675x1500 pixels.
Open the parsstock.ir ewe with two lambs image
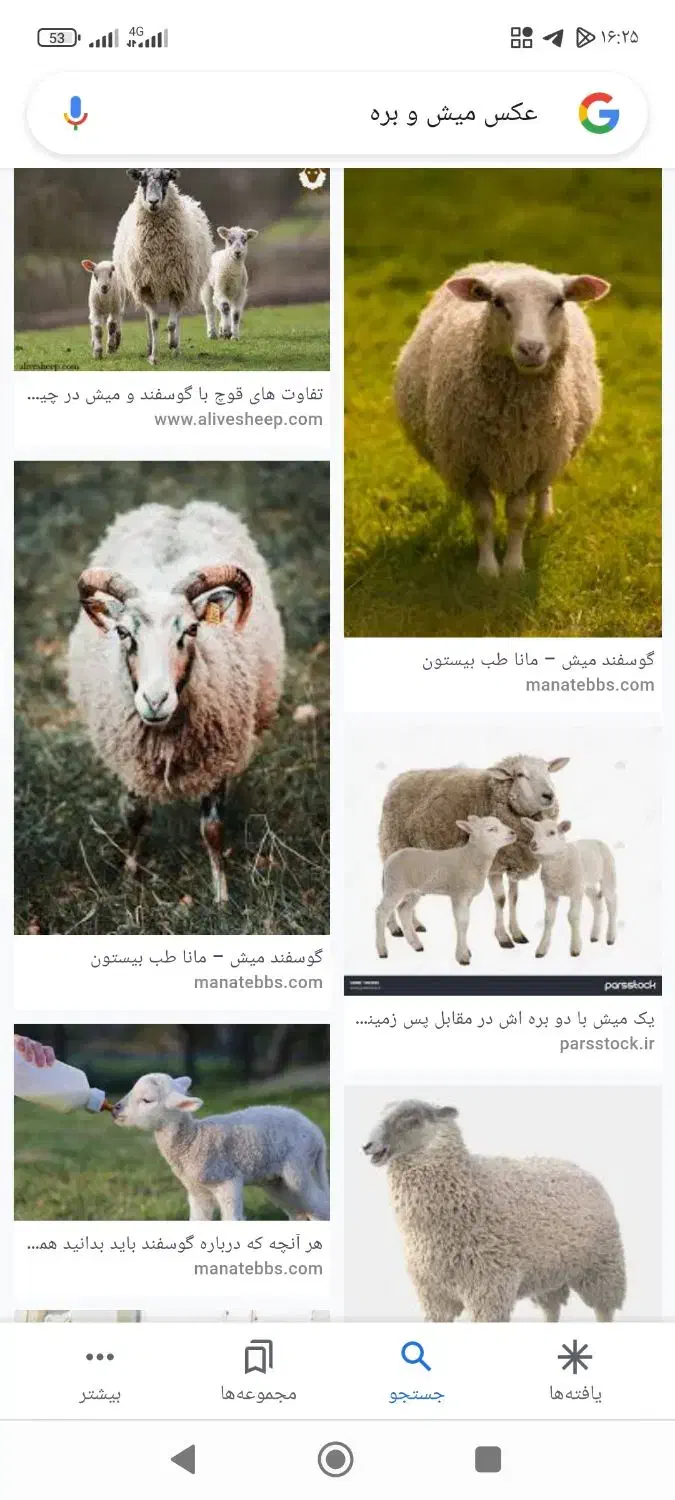[502, 860]
